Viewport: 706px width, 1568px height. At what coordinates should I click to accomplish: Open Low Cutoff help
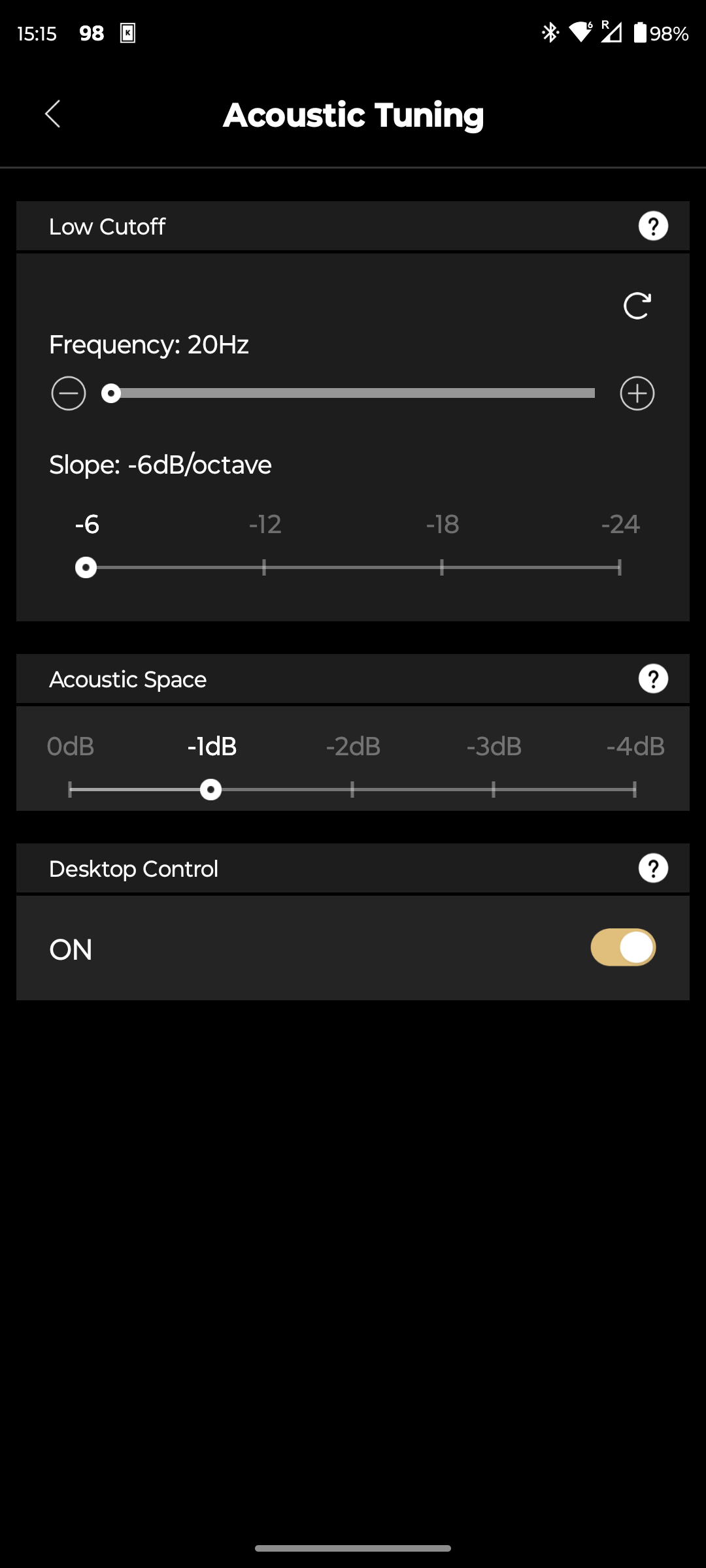(x=653, y=226)
